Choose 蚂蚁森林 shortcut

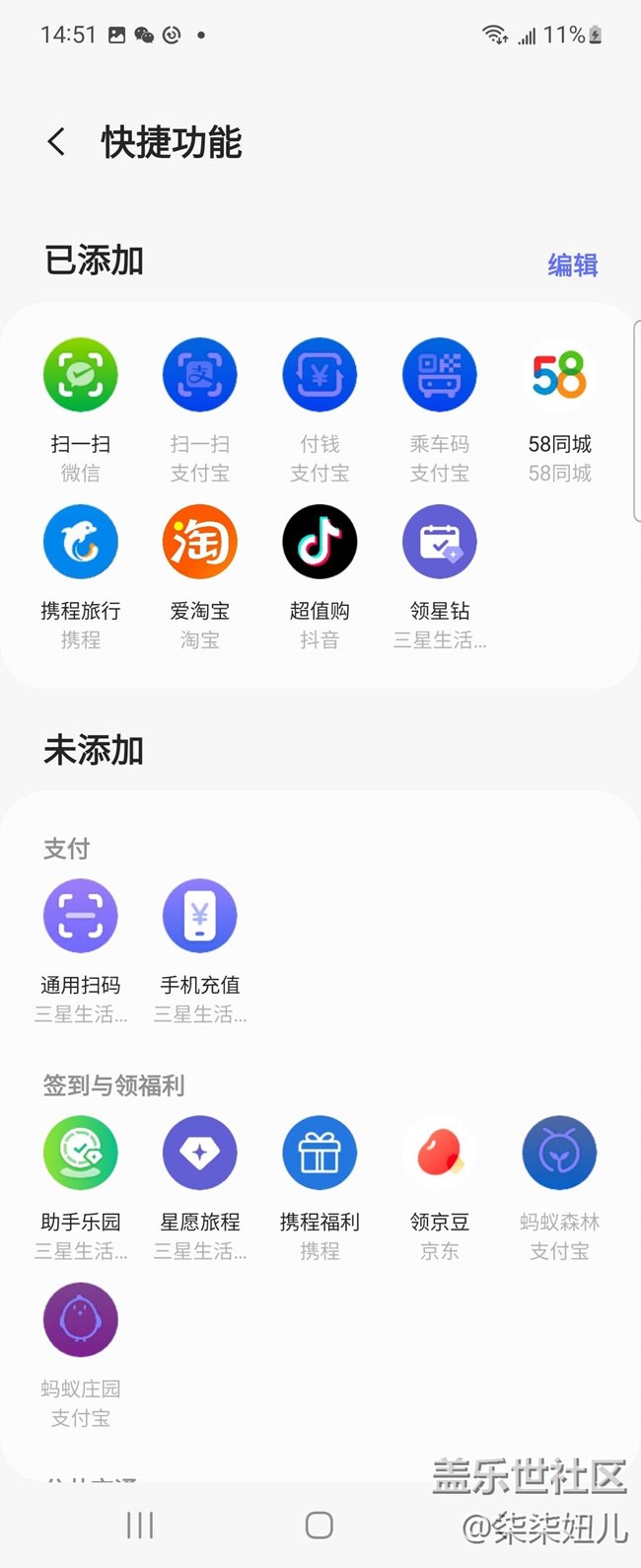(x=559, y=1154)
